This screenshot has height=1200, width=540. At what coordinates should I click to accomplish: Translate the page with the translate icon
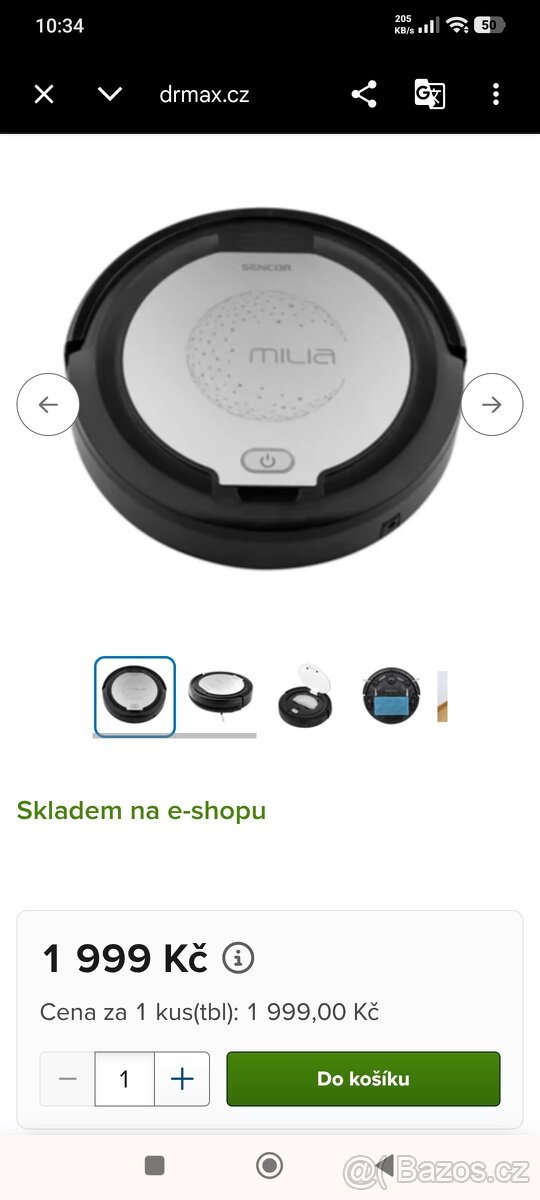pos(430,95)
